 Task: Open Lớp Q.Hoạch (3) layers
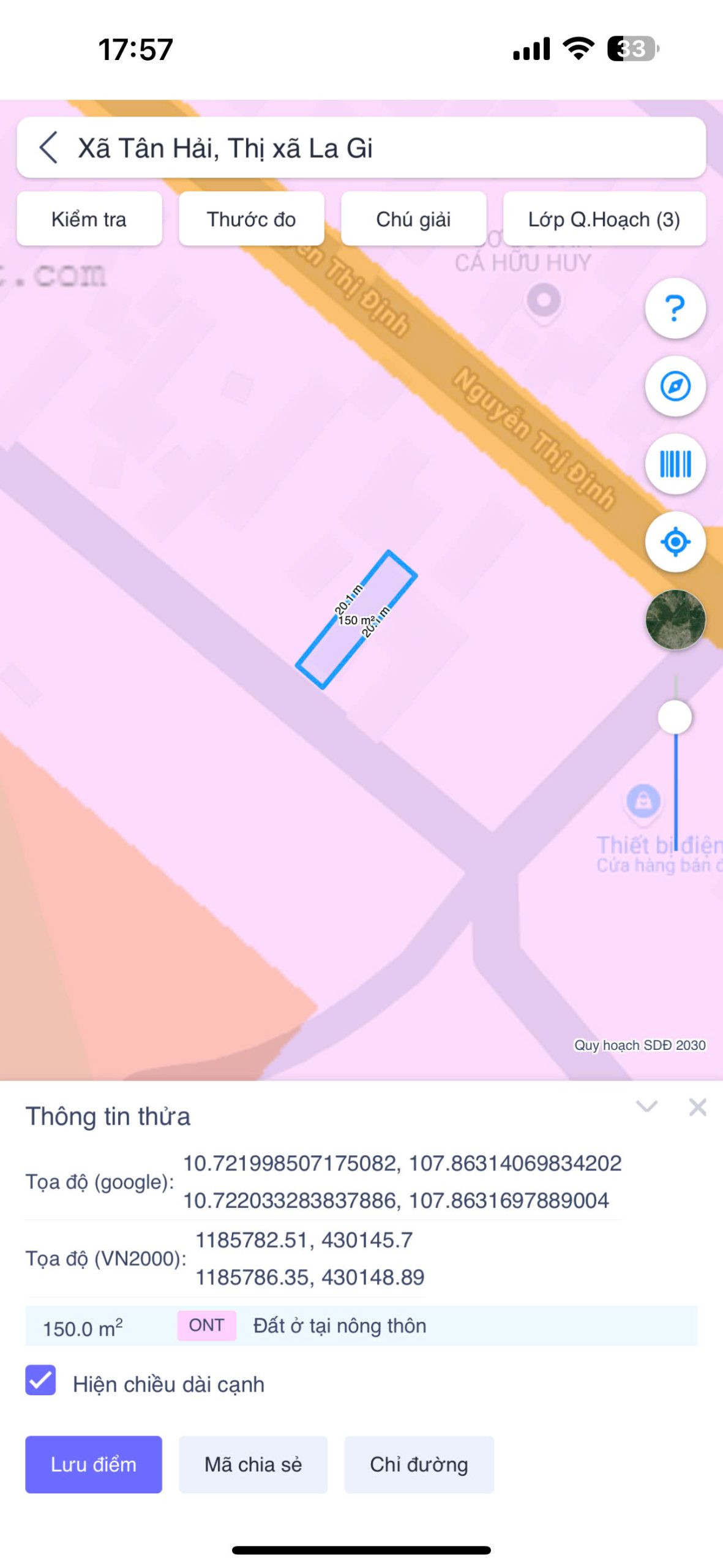604,219
